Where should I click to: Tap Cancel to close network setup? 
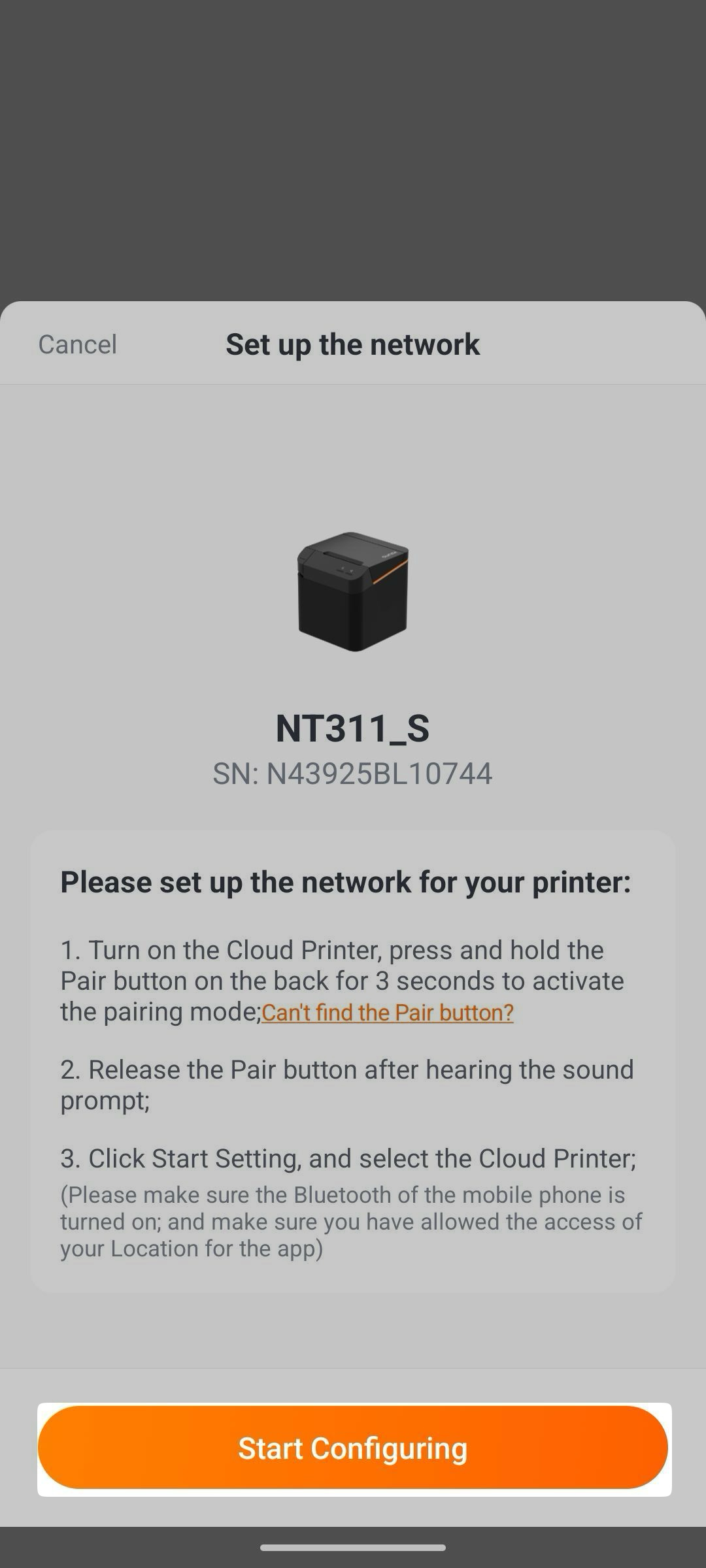pyautogui.click(x=78, y=344)
